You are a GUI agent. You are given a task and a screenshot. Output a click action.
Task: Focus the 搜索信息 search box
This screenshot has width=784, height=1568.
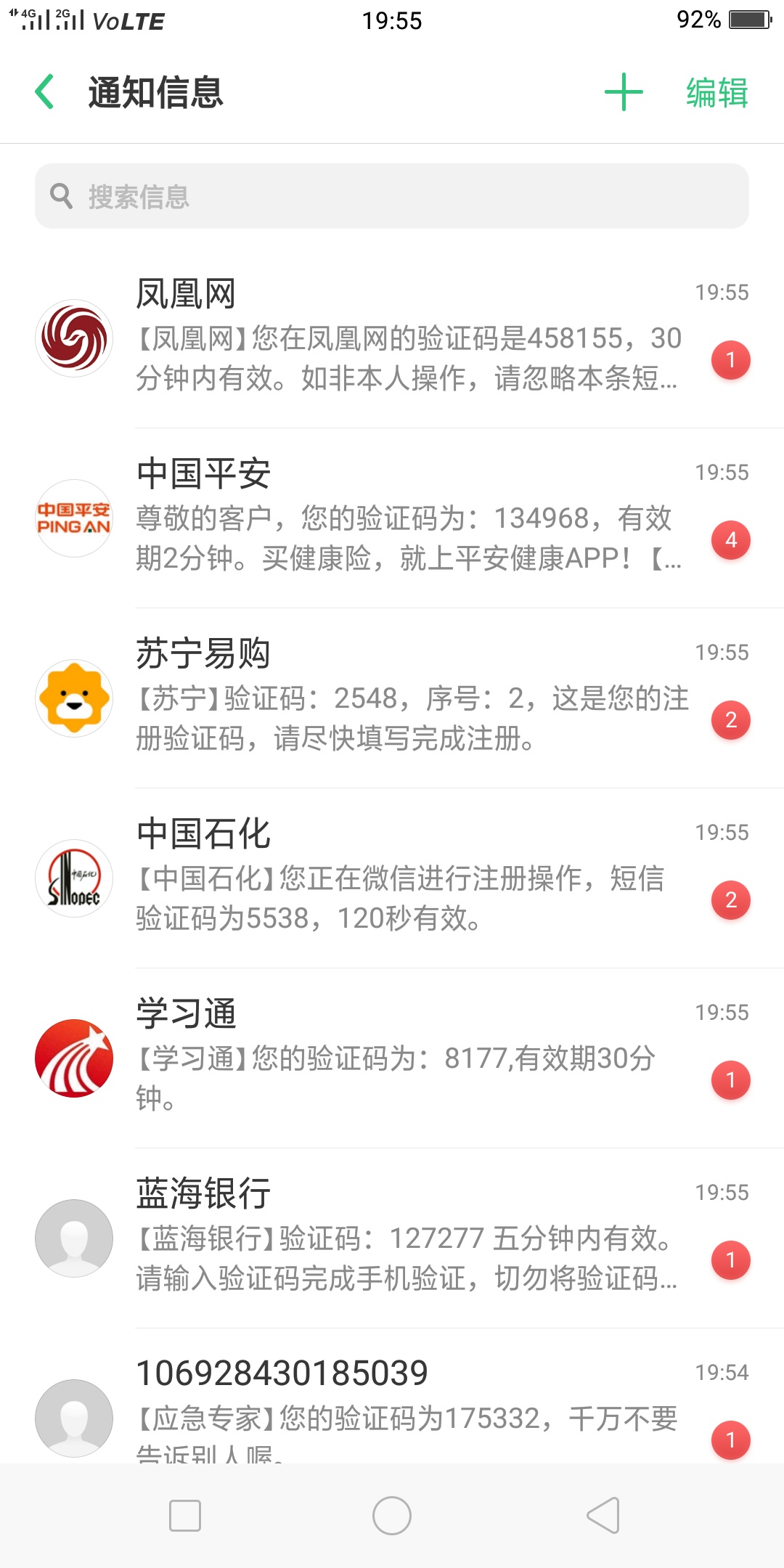(392, 196)
